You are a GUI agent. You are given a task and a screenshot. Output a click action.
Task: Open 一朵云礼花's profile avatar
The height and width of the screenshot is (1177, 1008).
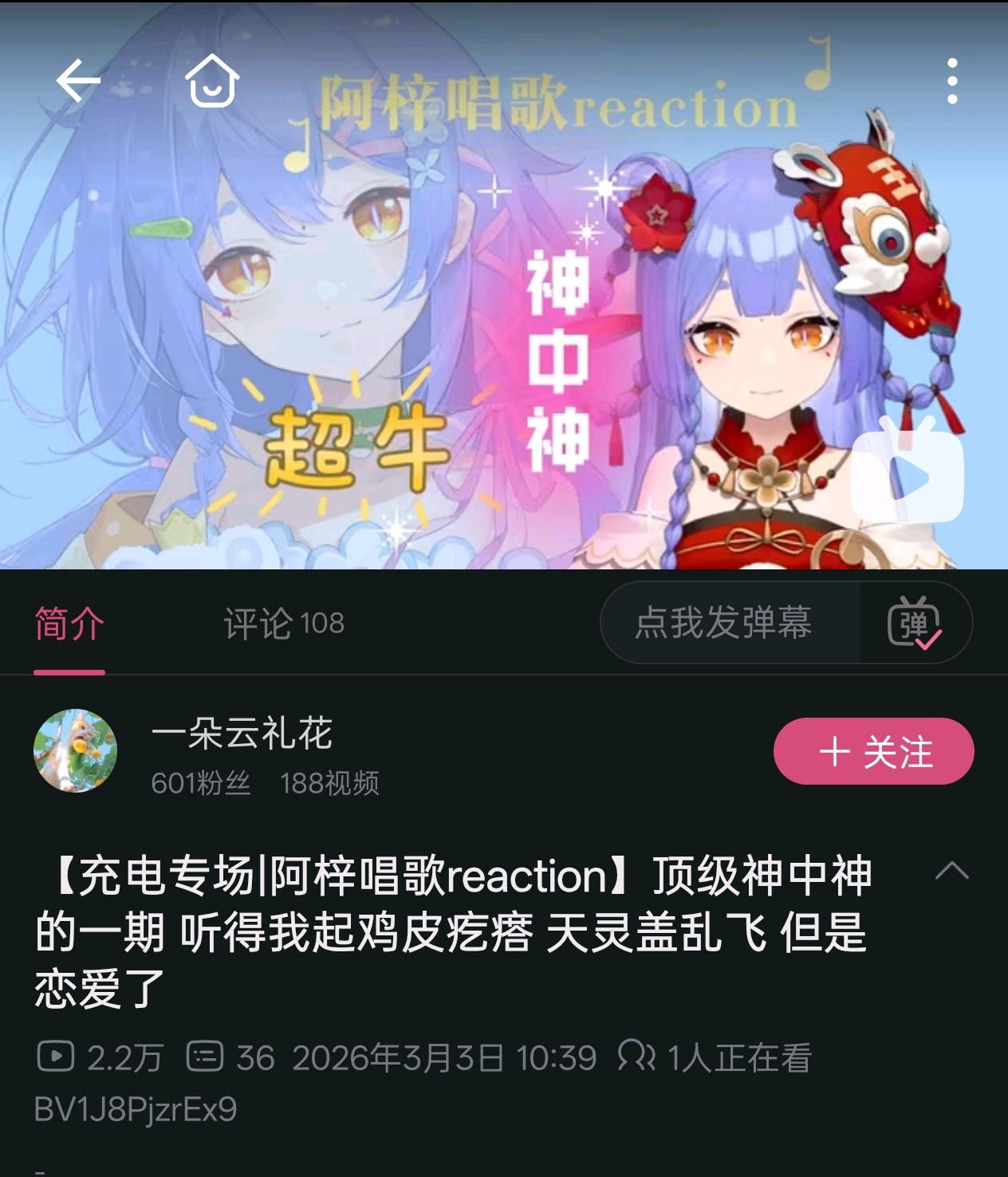(76, 750)
